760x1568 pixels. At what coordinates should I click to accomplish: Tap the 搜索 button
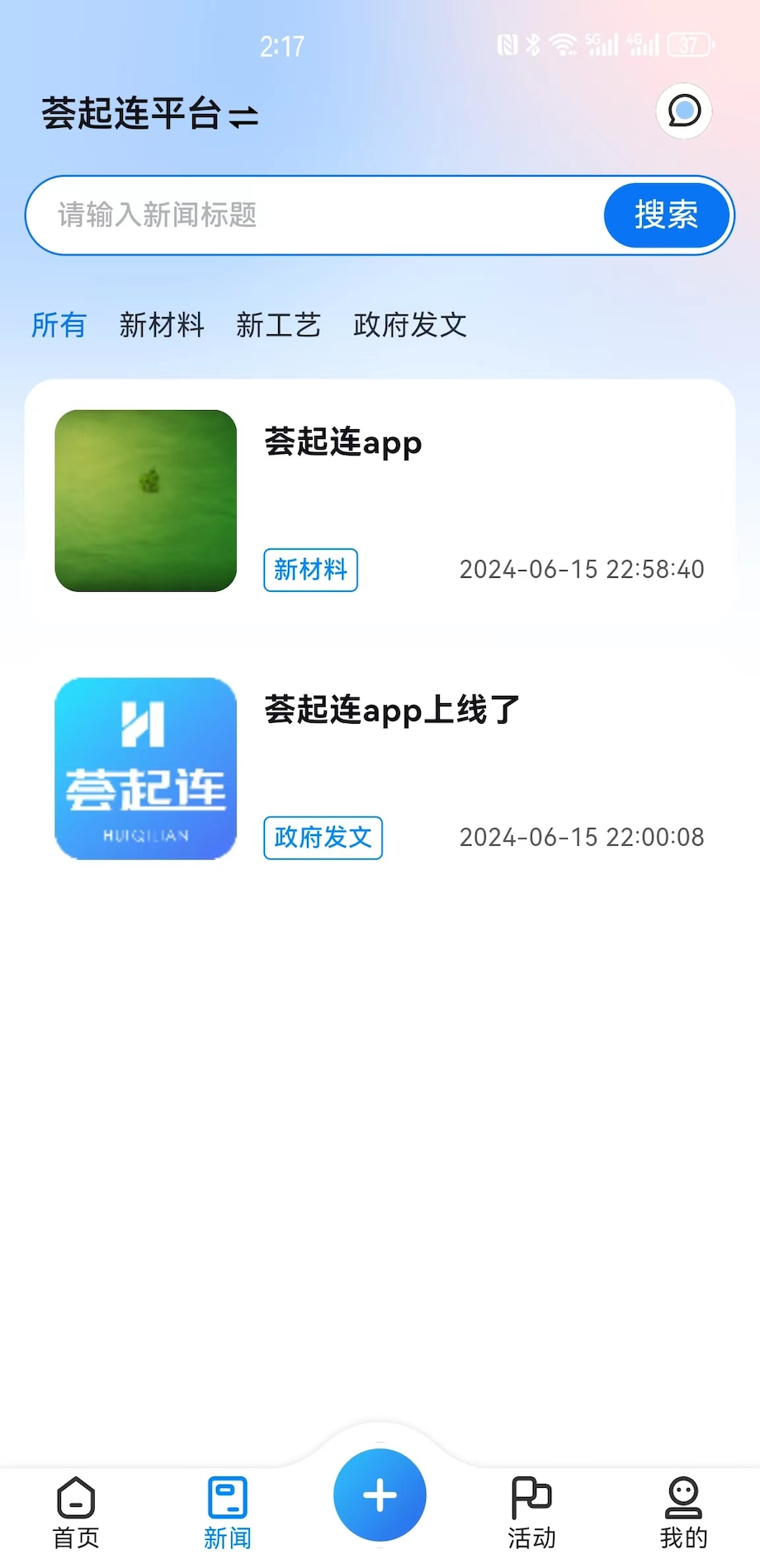(x=667, y=215)
